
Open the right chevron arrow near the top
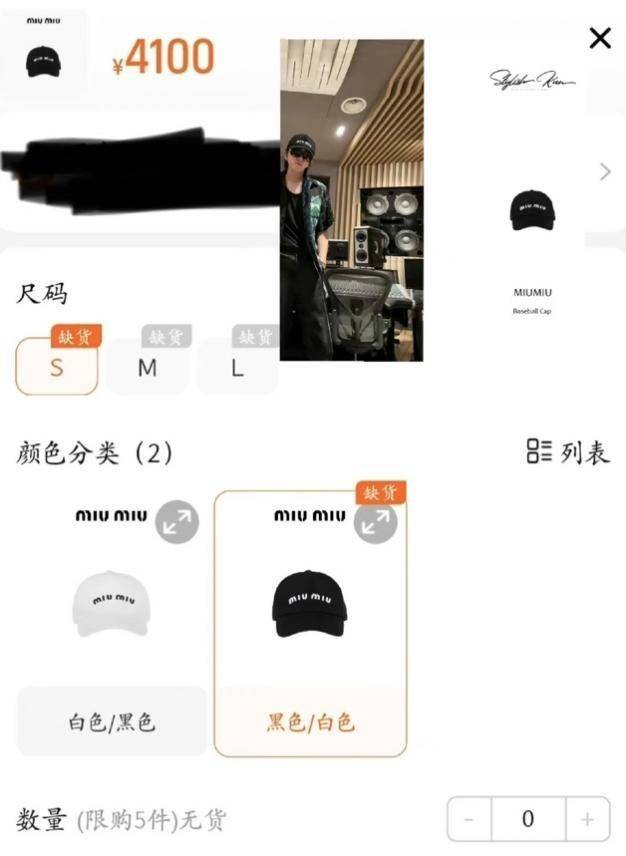[x=604, y=172]
